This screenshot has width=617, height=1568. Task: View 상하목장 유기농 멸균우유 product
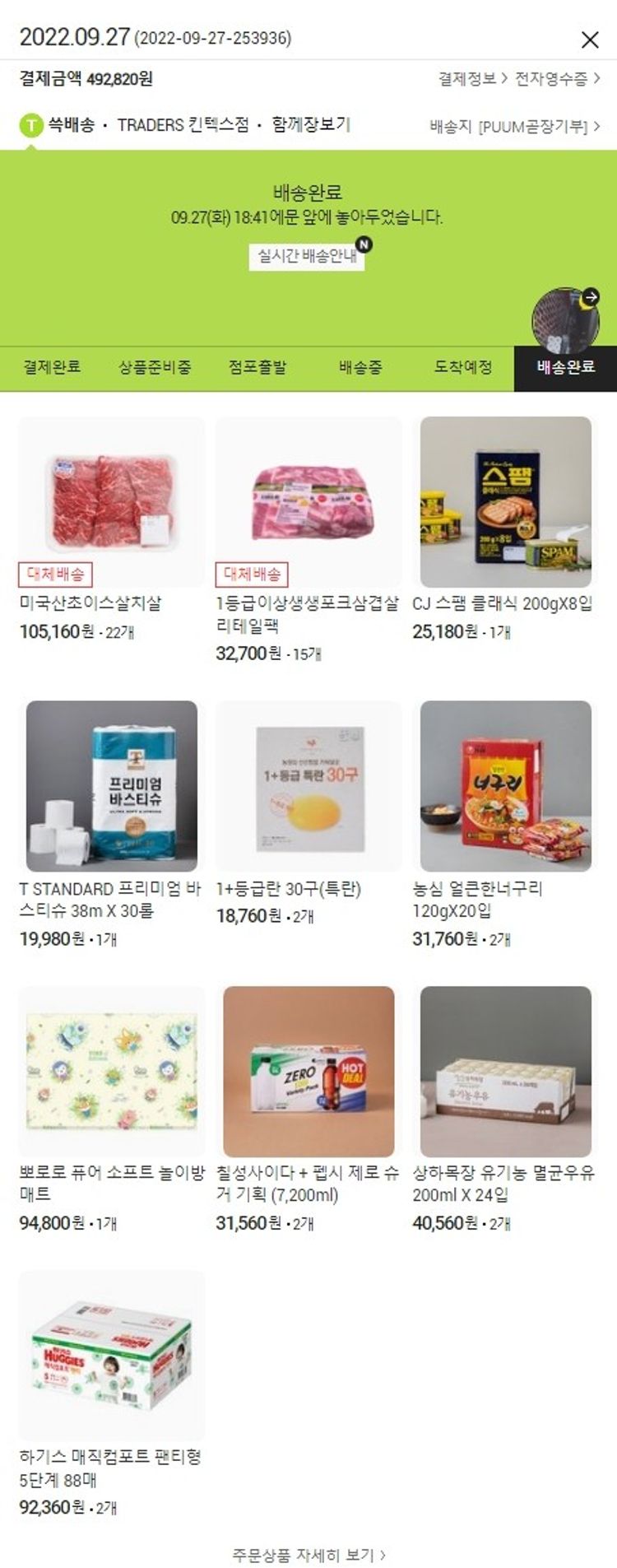coord(505,1071)
